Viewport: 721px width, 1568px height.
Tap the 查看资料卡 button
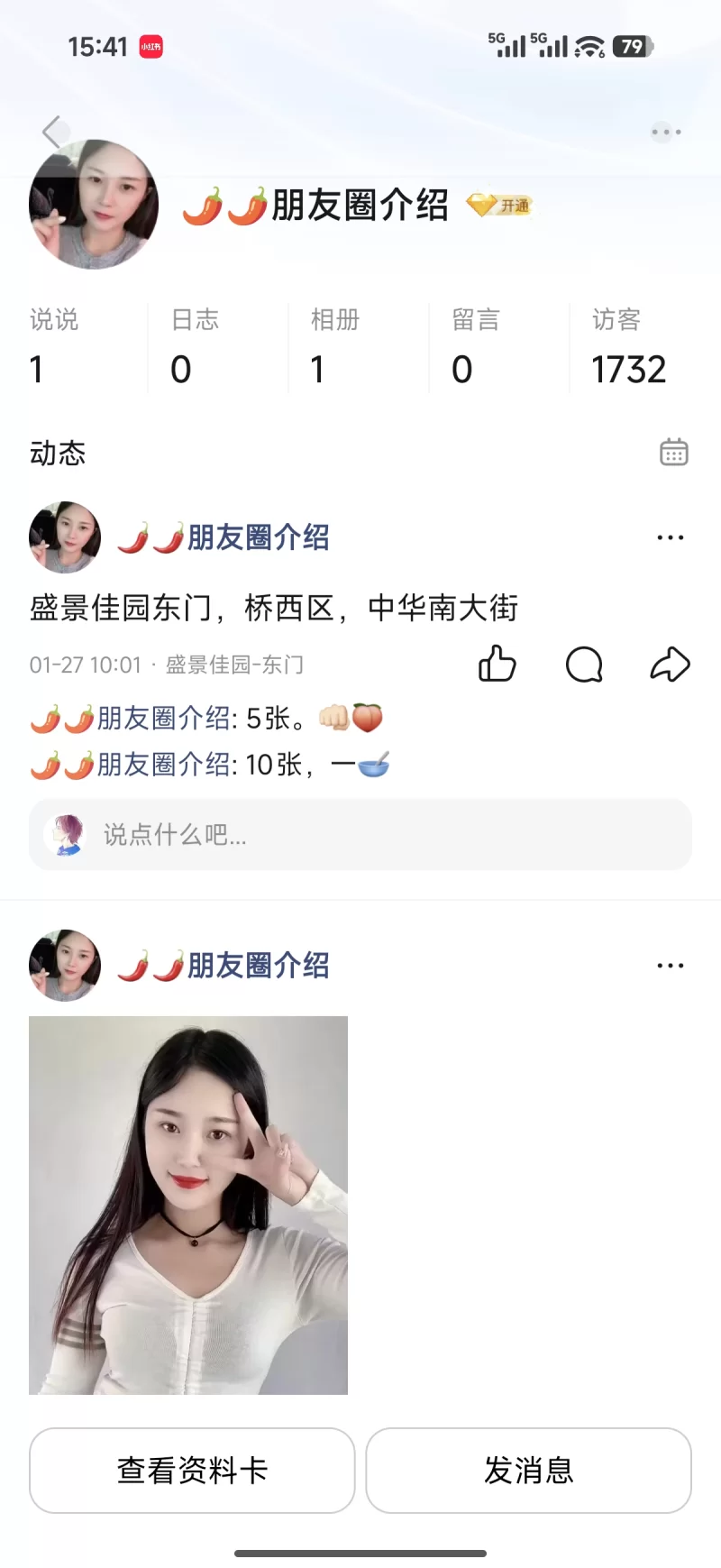tap(192, 1470)
